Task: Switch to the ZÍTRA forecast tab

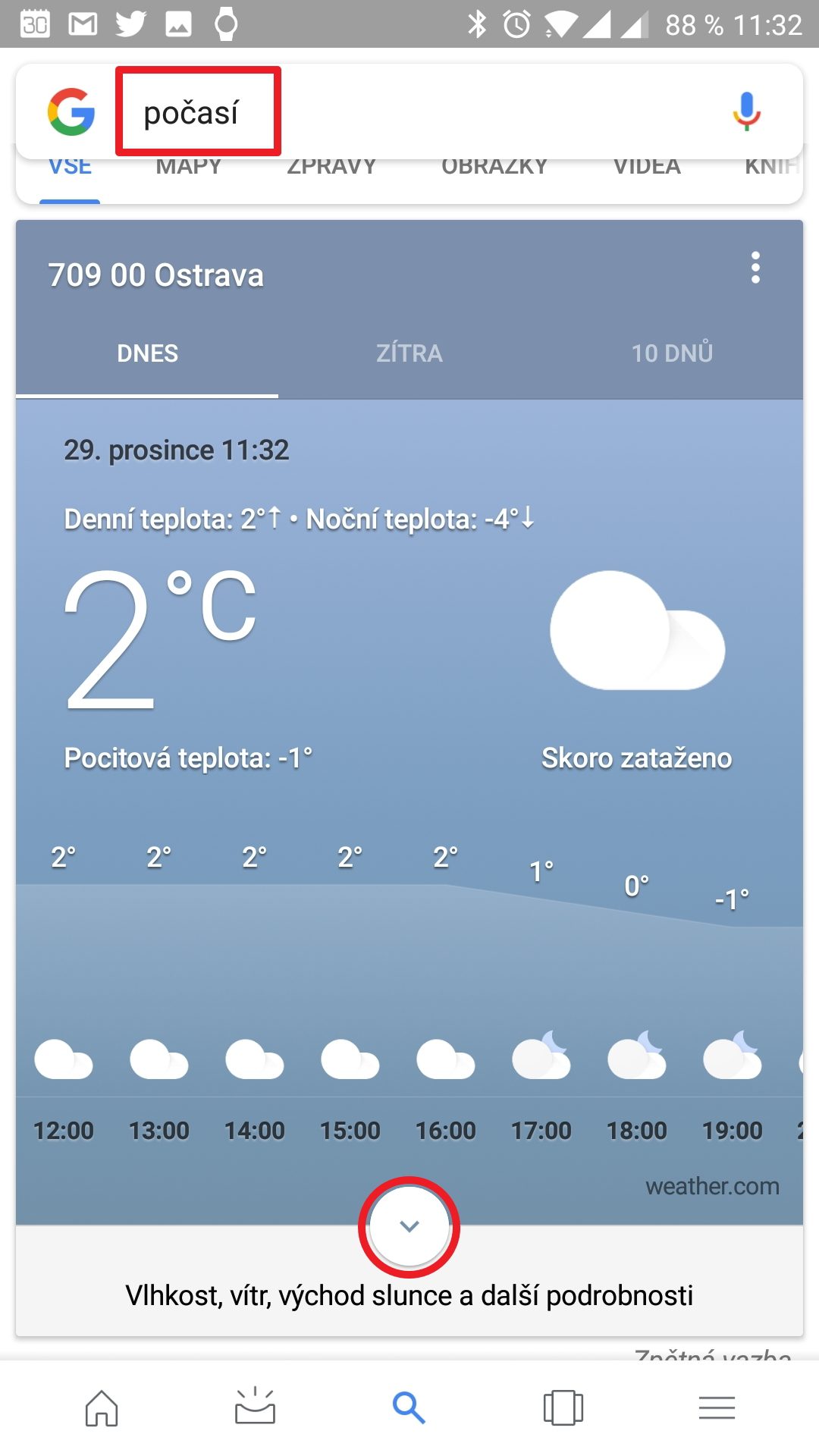Action: [x=409, y=353]
